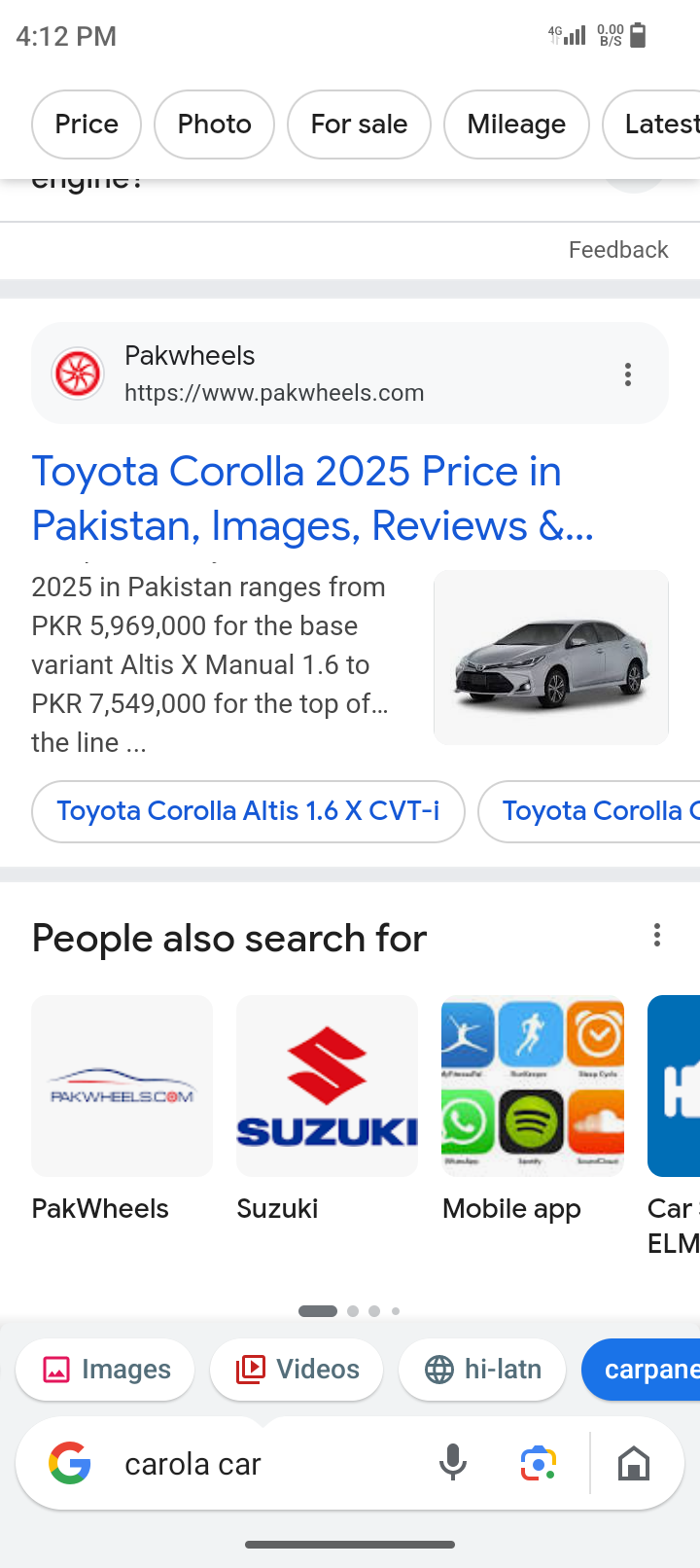Switch to Images results
The width and height of the screenshot is (700, 1568).
tap(105, 1370)
